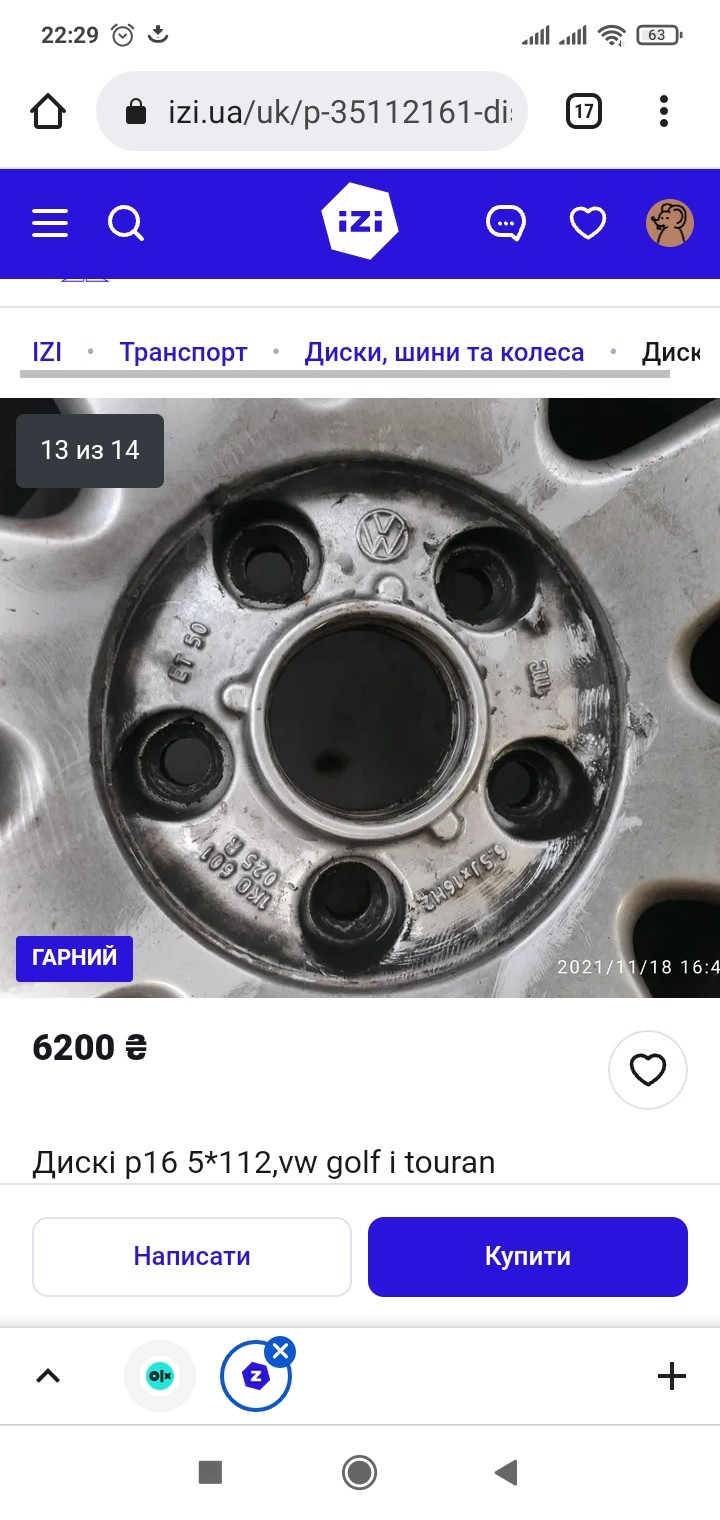This screenshot has width=720, height=1520.
Task: View the product photo fullscreen
Action: point(360,700)
